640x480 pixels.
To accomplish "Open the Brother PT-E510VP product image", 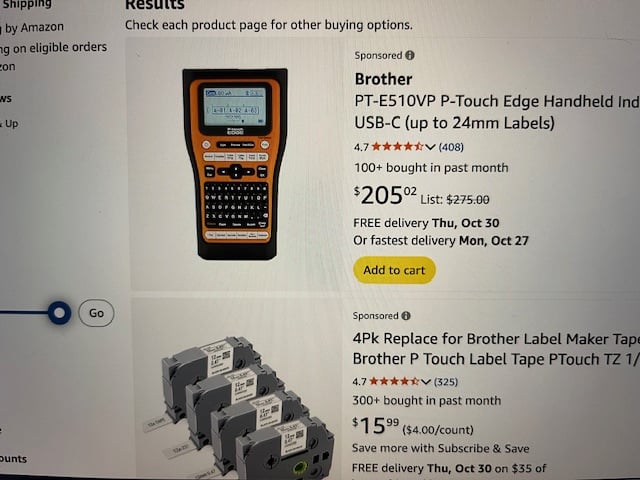I will (x=235, y=163).
